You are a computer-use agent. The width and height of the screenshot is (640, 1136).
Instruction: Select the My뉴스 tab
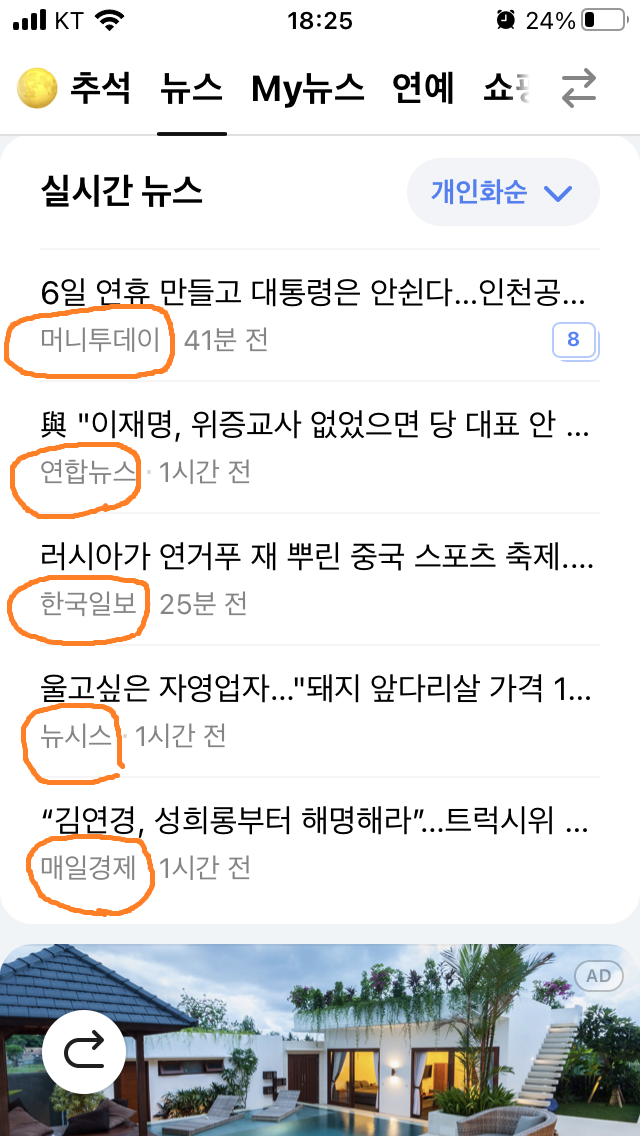click(307, 89)
